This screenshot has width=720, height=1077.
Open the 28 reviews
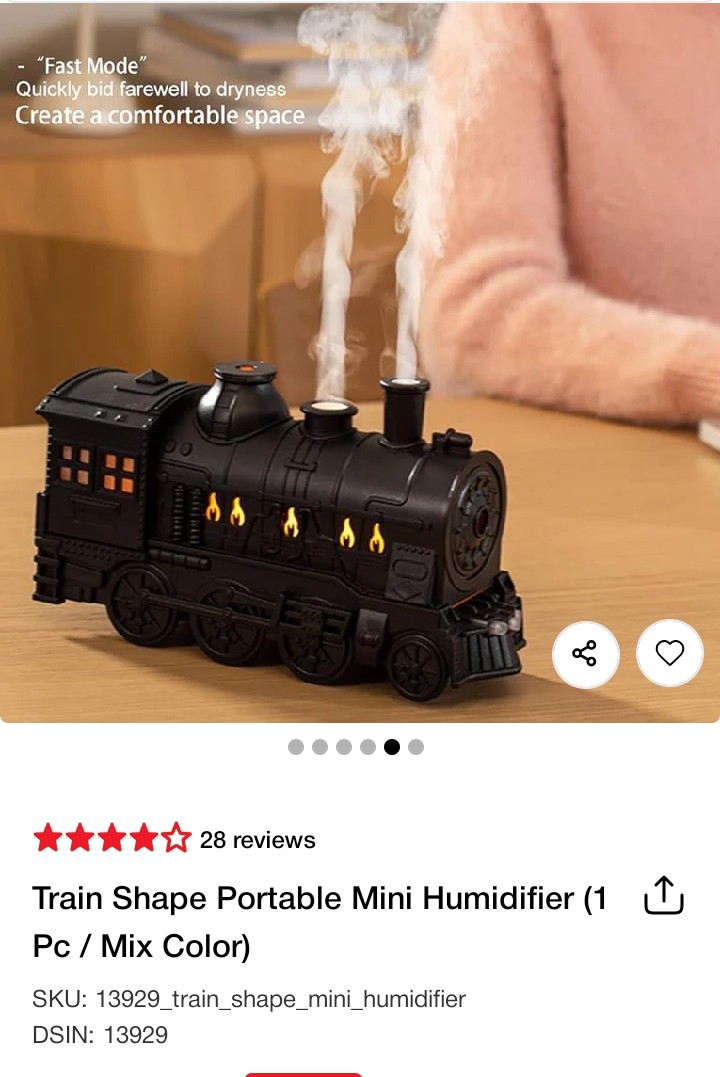click(x=257, y=839)
